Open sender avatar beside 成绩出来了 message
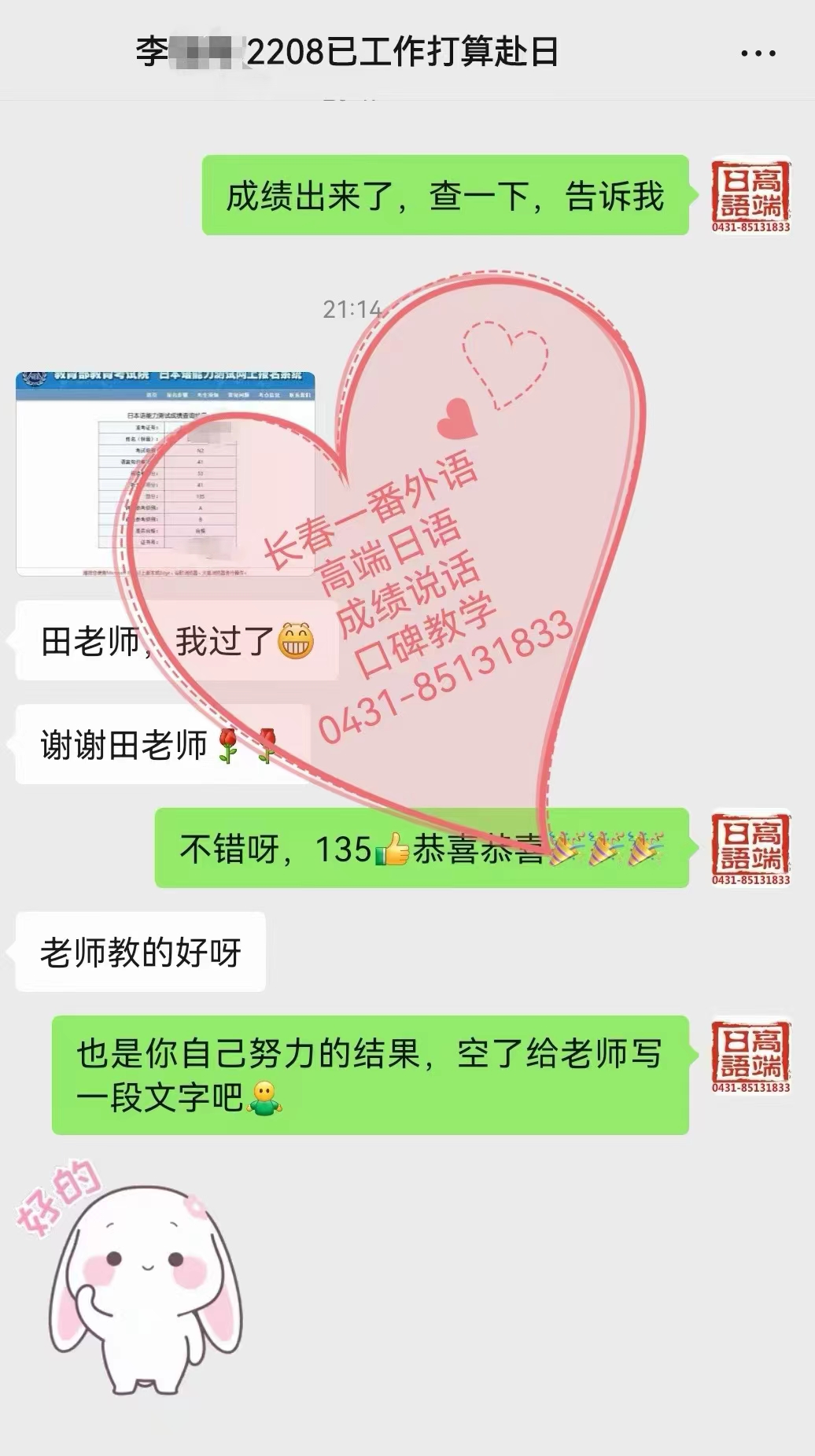The image size is (815, 1456). (x=750, y=195)
